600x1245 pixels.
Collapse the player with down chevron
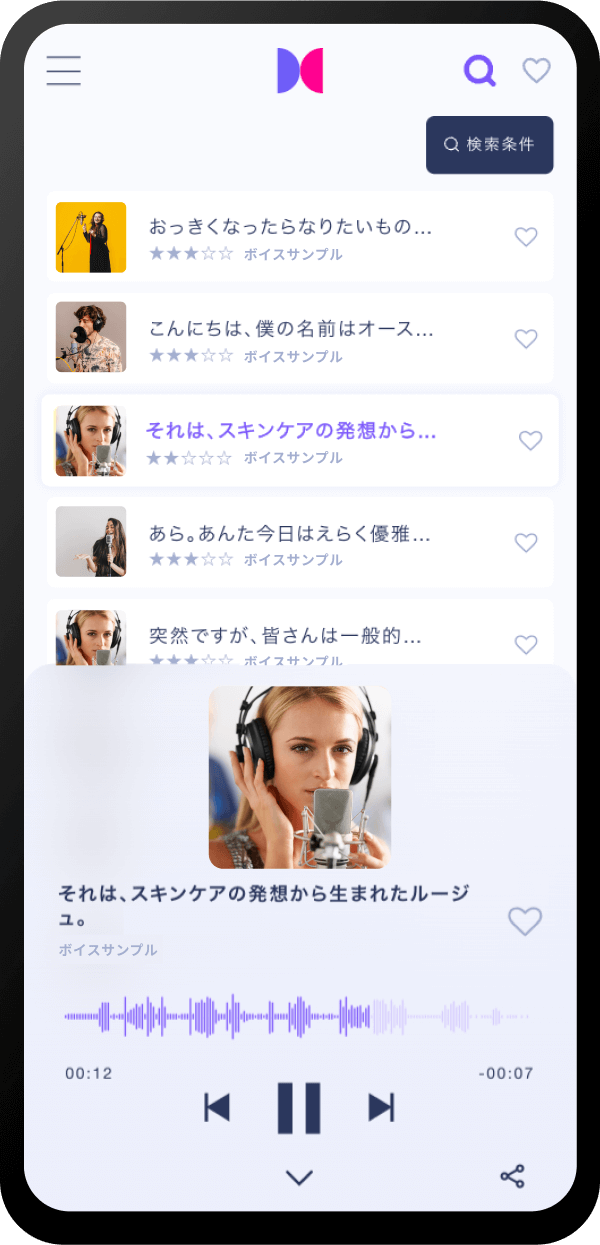[299, 1178]
